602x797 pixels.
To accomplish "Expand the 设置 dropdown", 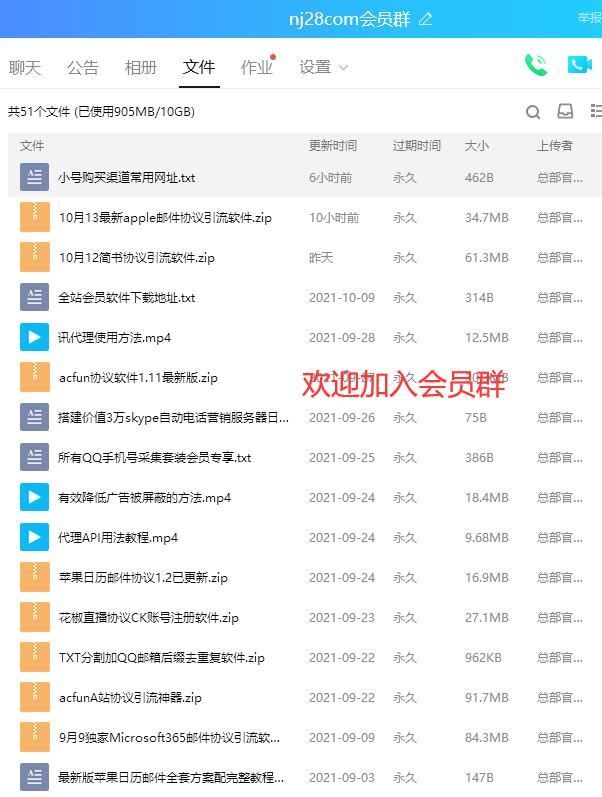I will pos(323,68).
